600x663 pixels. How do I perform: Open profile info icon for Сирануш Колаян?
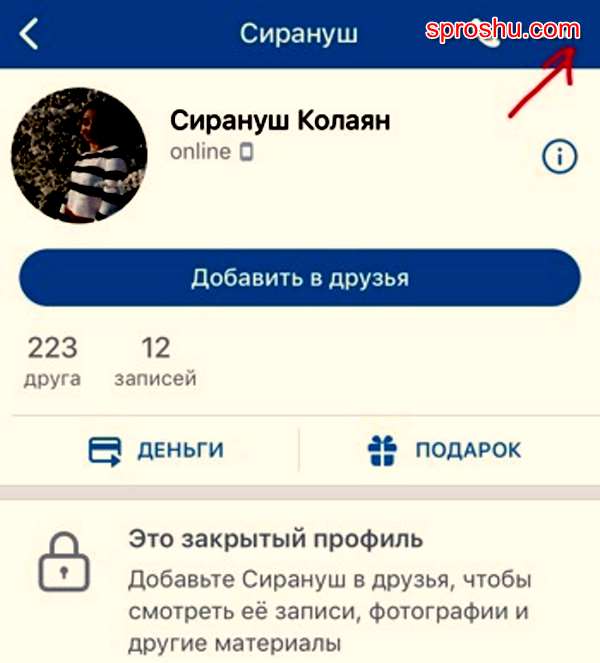pos(560,156)
